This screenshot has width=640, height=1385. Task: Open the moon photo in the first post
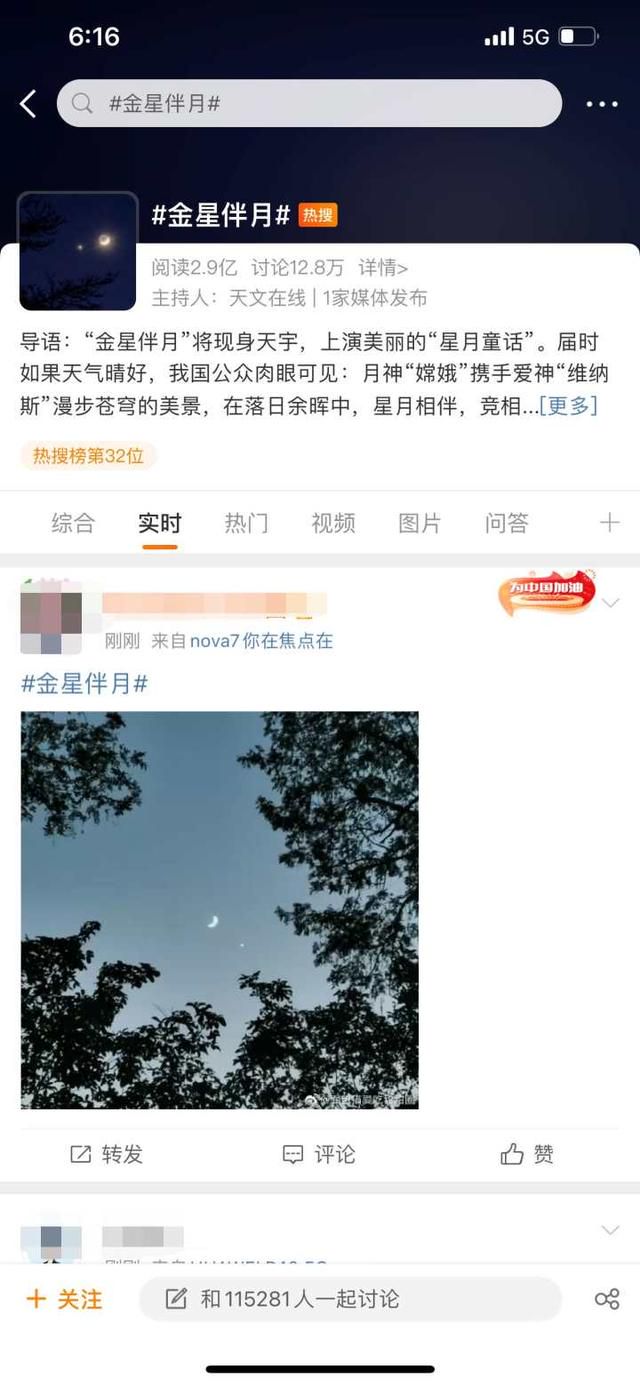point(220,910)
